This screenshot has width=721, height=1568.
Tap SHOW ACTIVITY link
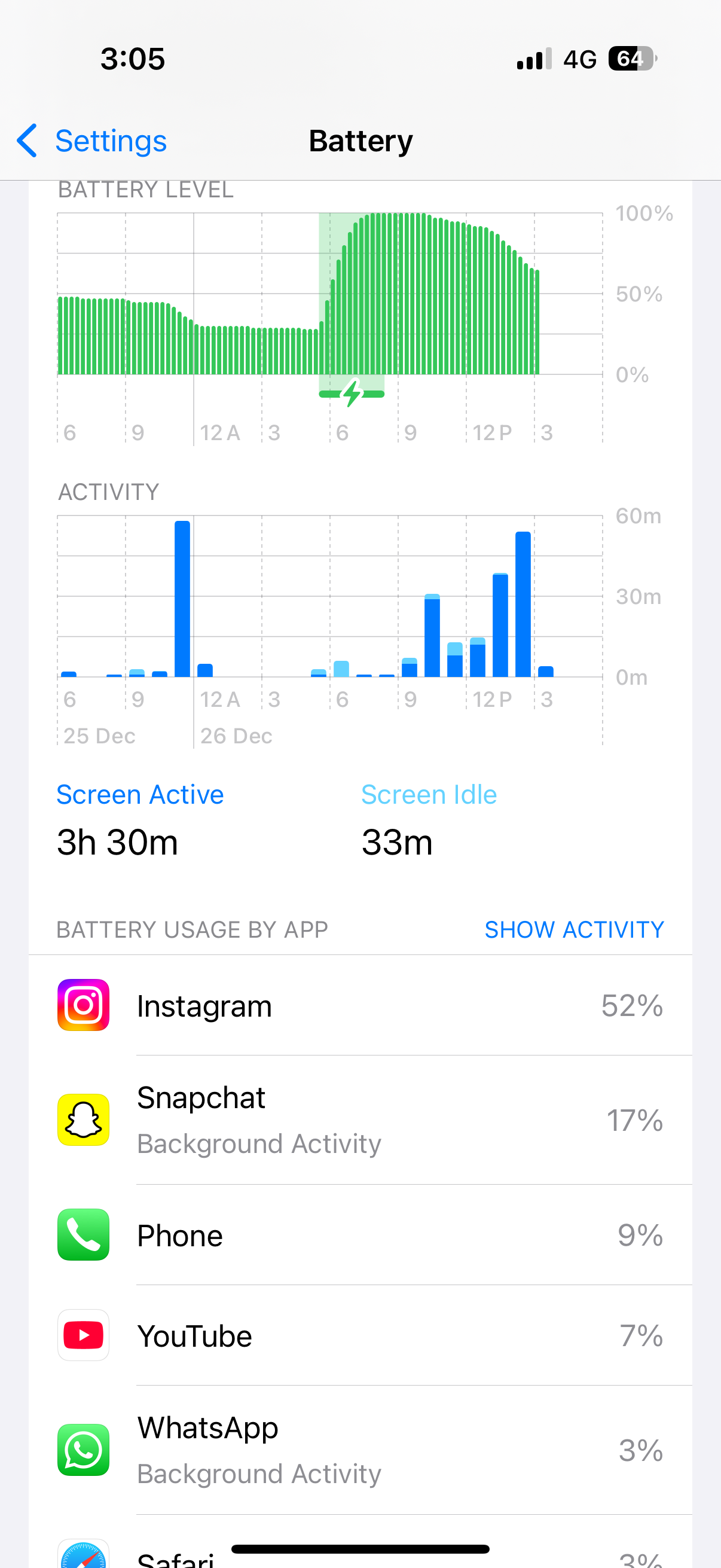pos(573,929)
